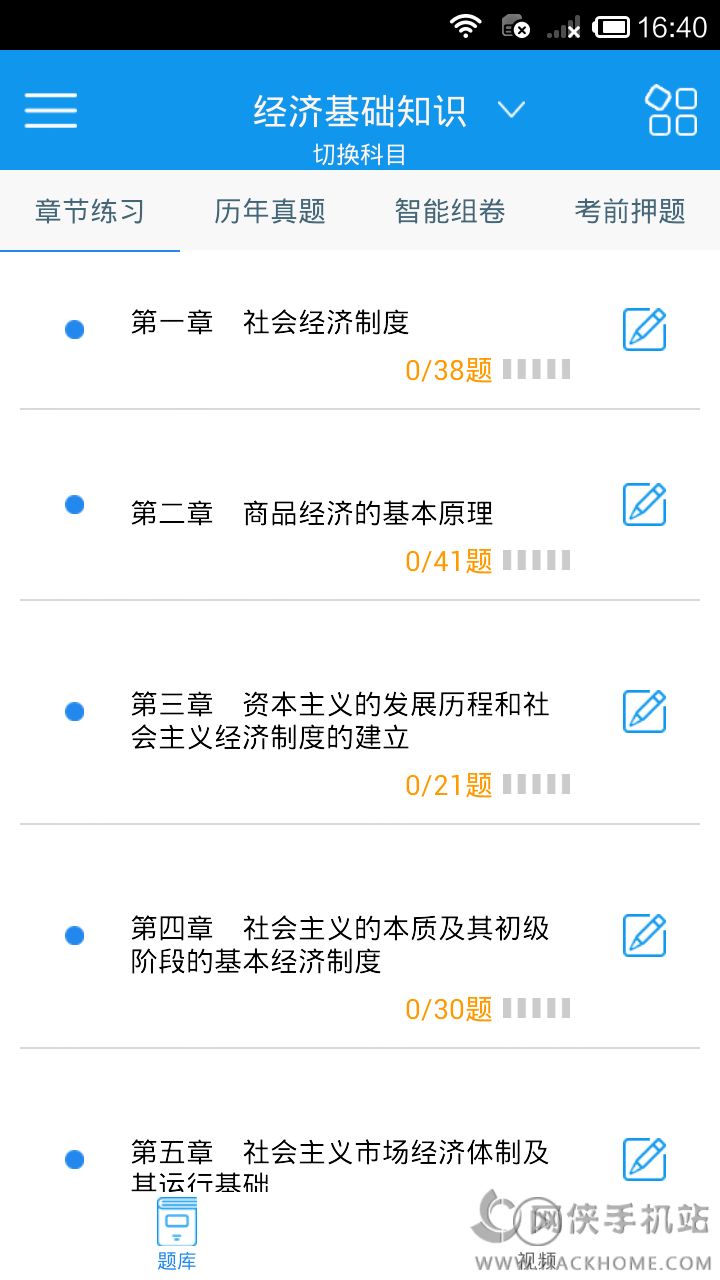Tap the edit icon for 第一章
Viewport: 720px width, 1280px height.
point(644,329)
